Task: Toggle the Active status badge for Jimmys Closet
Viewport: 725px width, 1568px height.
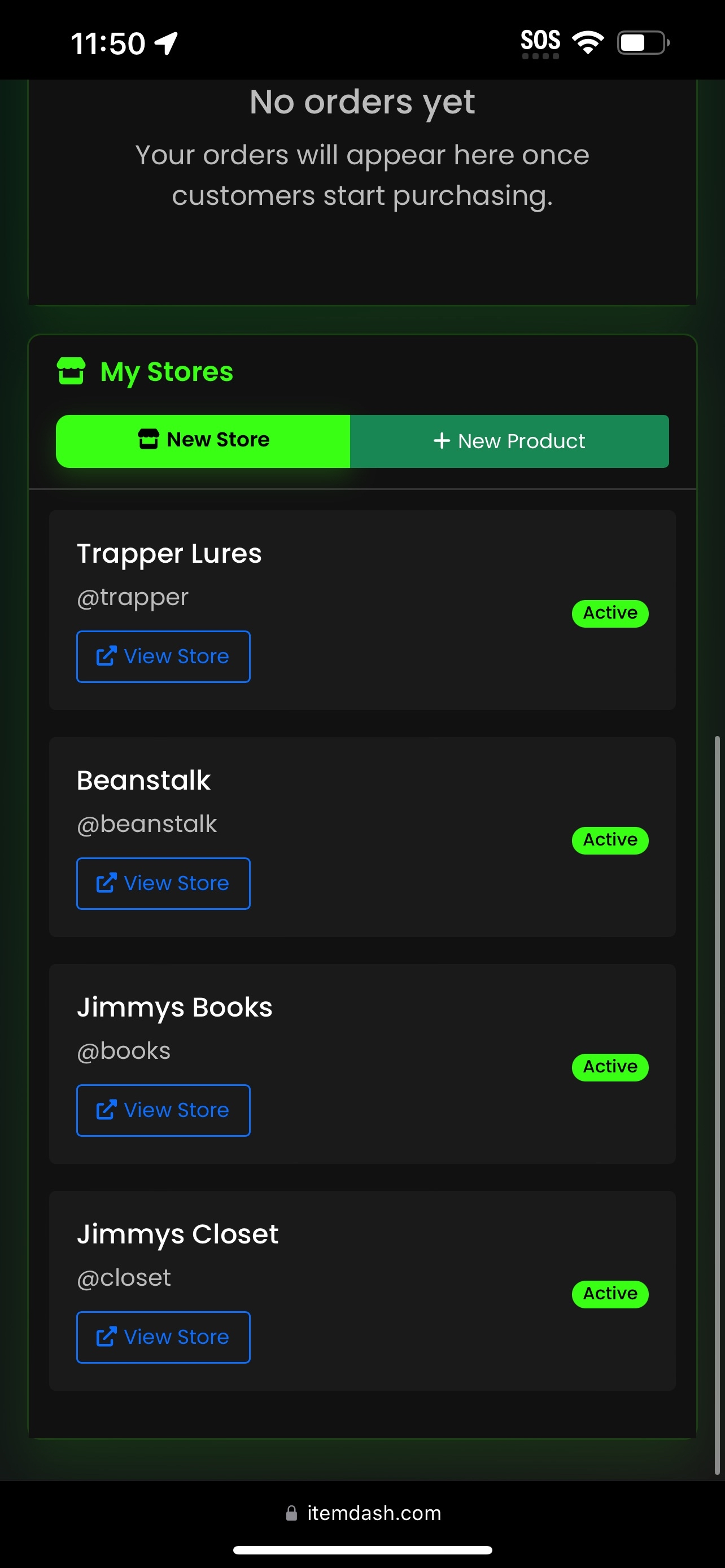Action: [x=609, y=1294]
